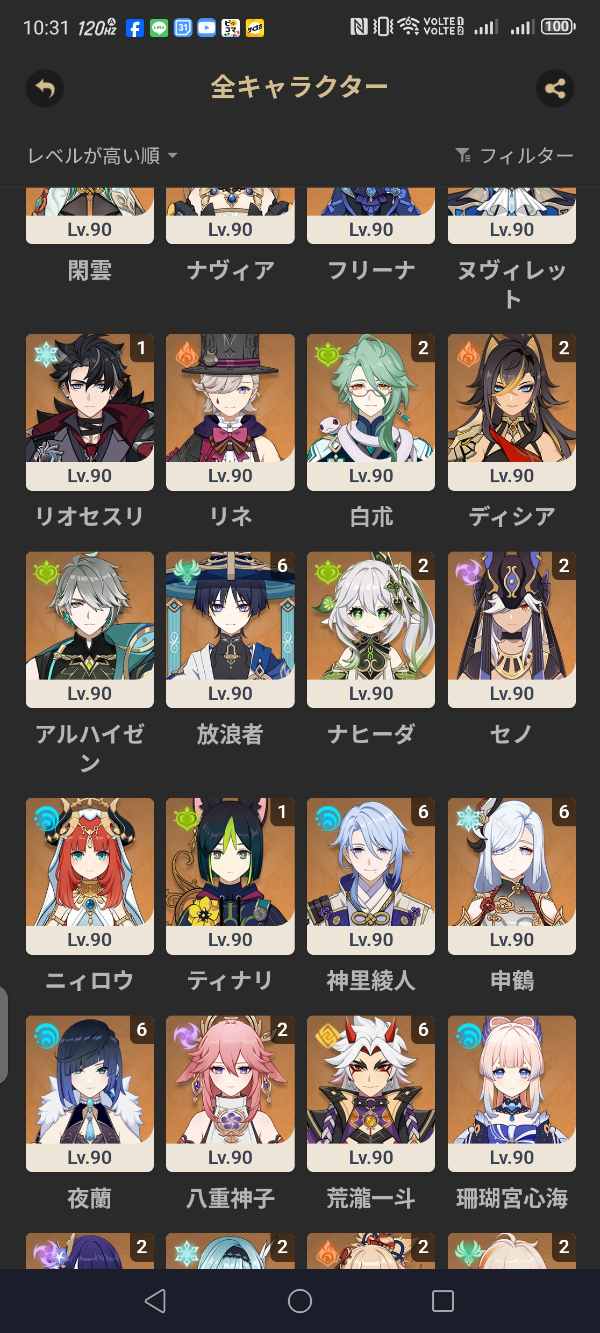600x1333 pixels.
Task: Open the 神里綾人 character card
Action: pos(371,876)
